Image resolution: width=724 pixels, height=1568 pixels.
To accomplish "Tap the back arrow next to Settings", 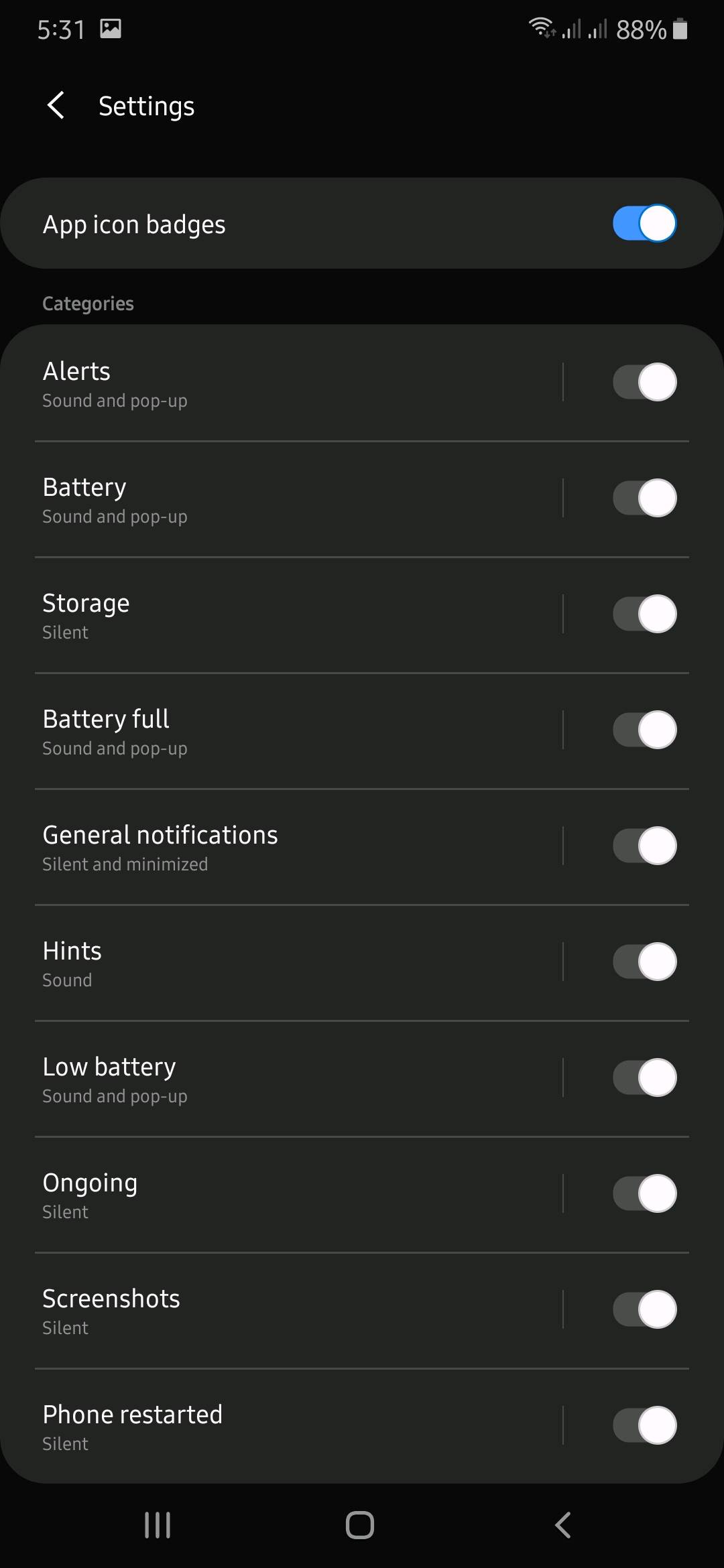I will tap(56, 106).
